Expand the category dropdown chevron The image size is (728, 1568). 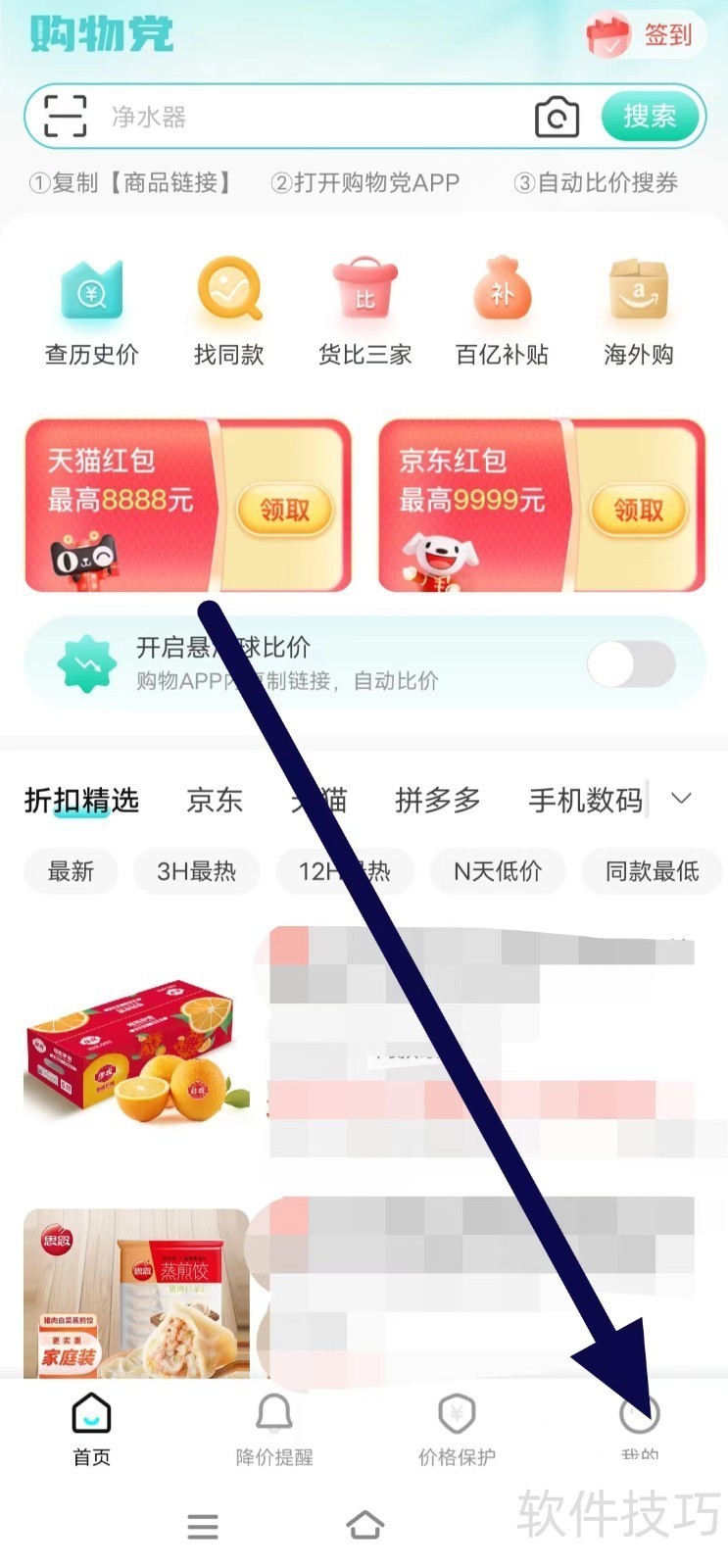(682, 799)
